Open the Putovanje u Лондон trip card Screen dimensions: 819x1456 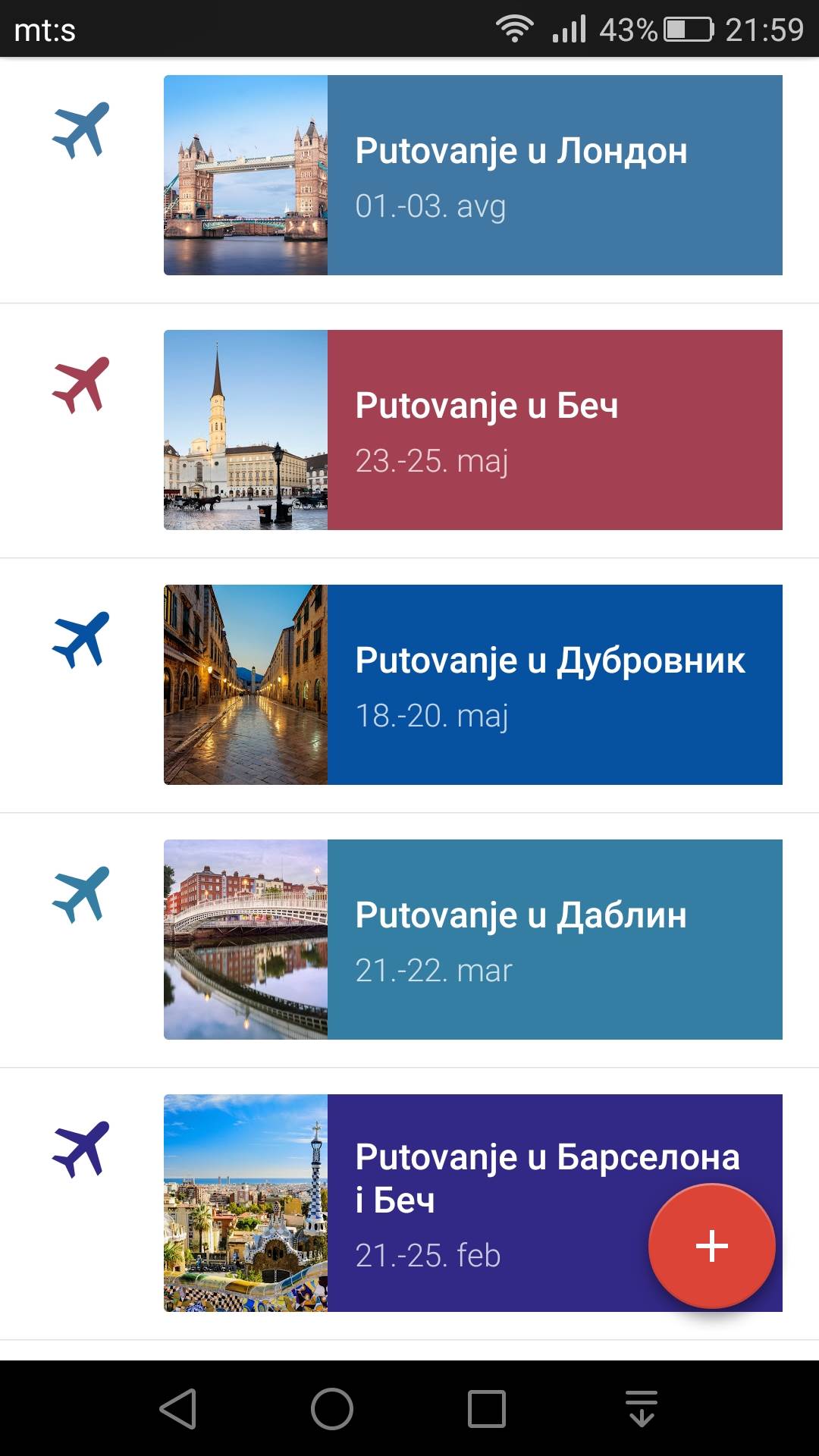[473, 175]
